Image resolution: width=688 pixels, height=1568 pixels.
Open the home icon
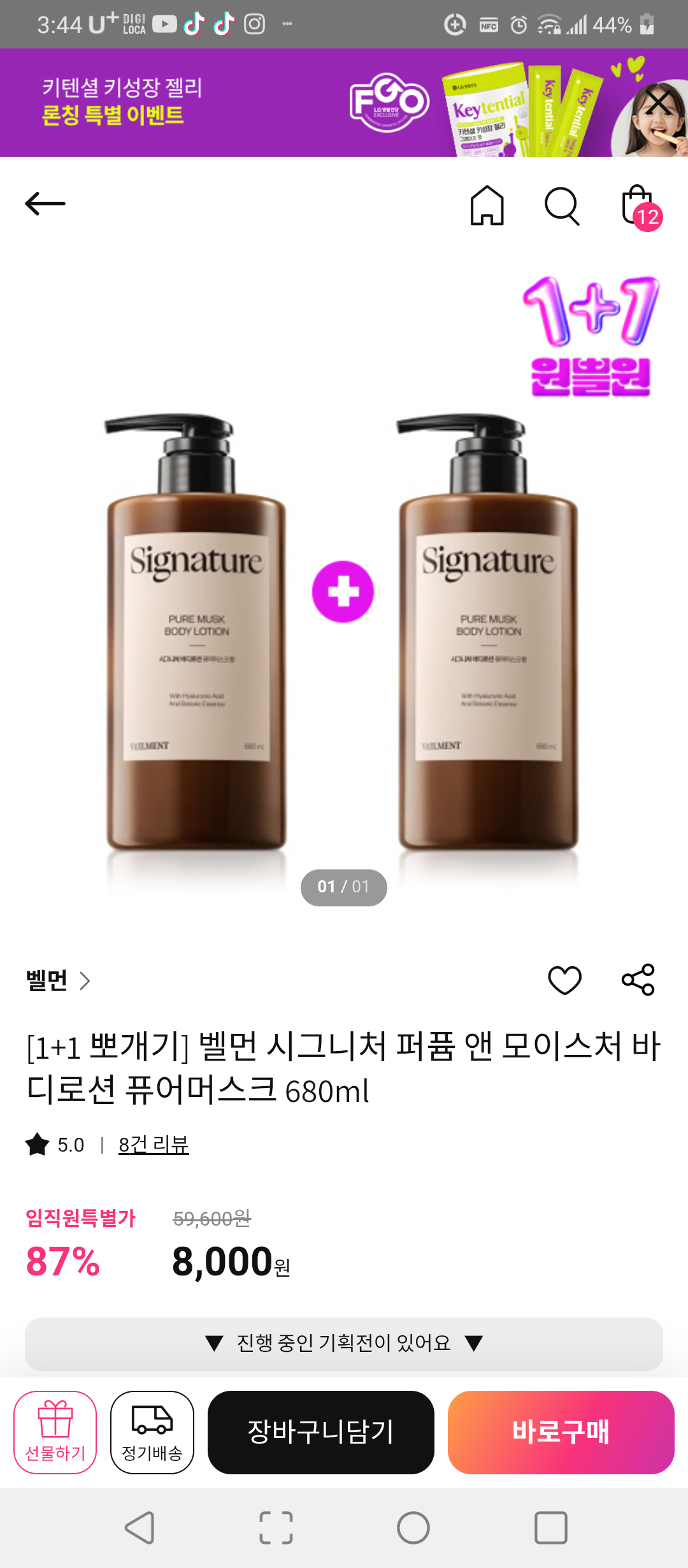[487, 205]
